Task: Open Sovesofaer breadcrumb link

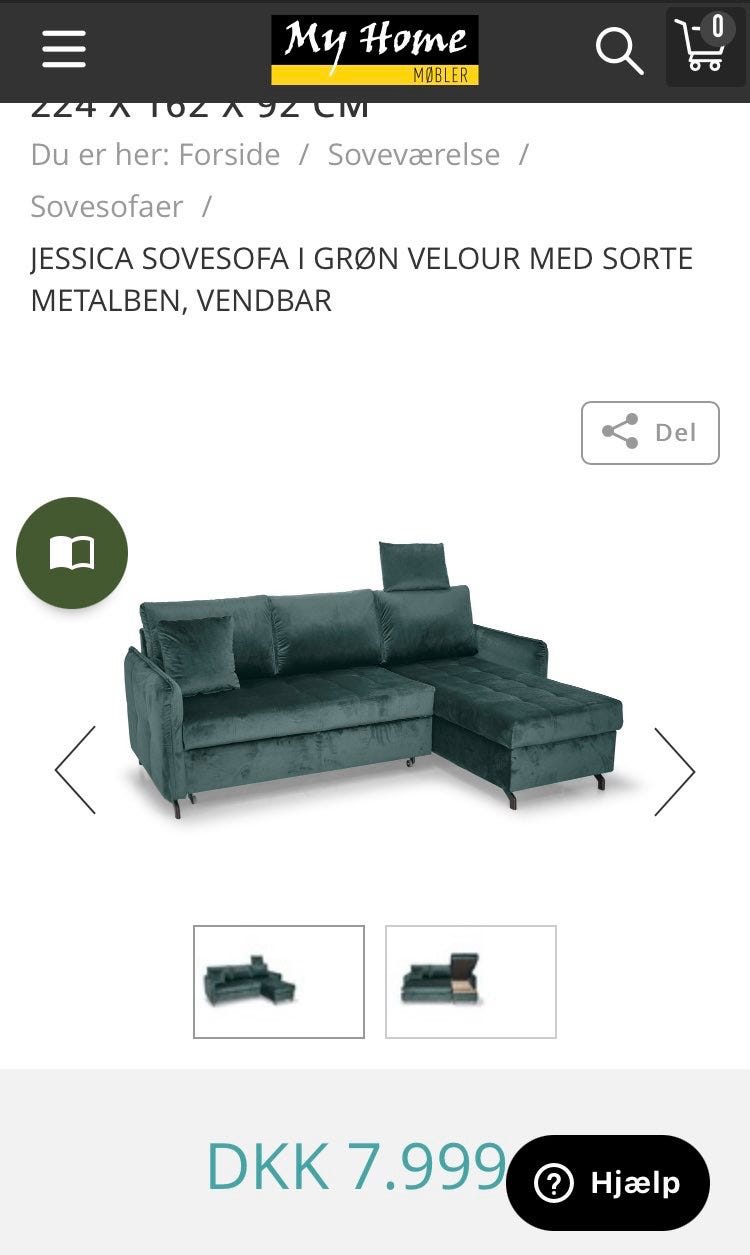Action: coord(106,206)
